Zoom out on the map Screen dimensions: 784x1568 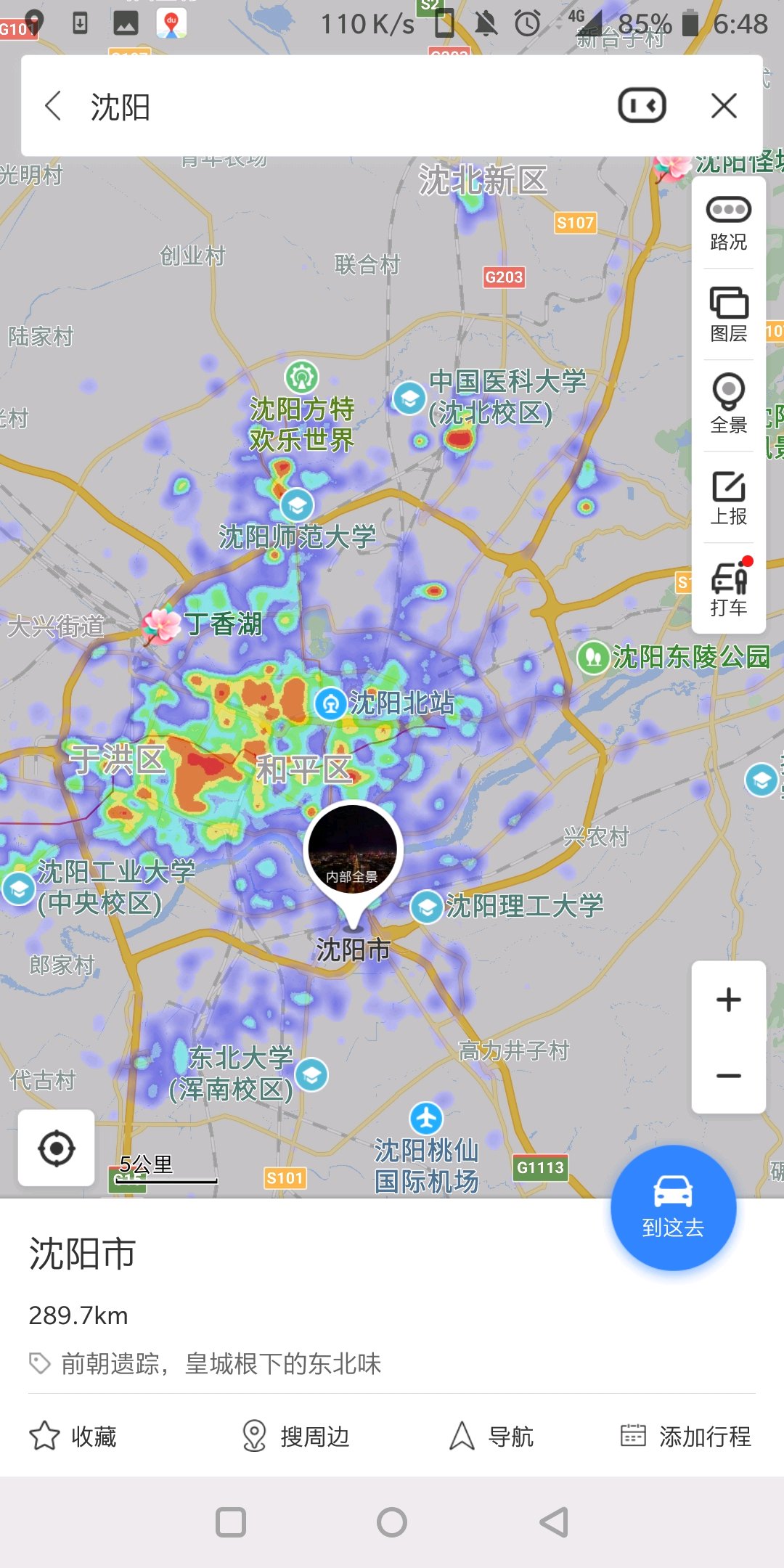pyautogui.click(x=729, y=1076)
